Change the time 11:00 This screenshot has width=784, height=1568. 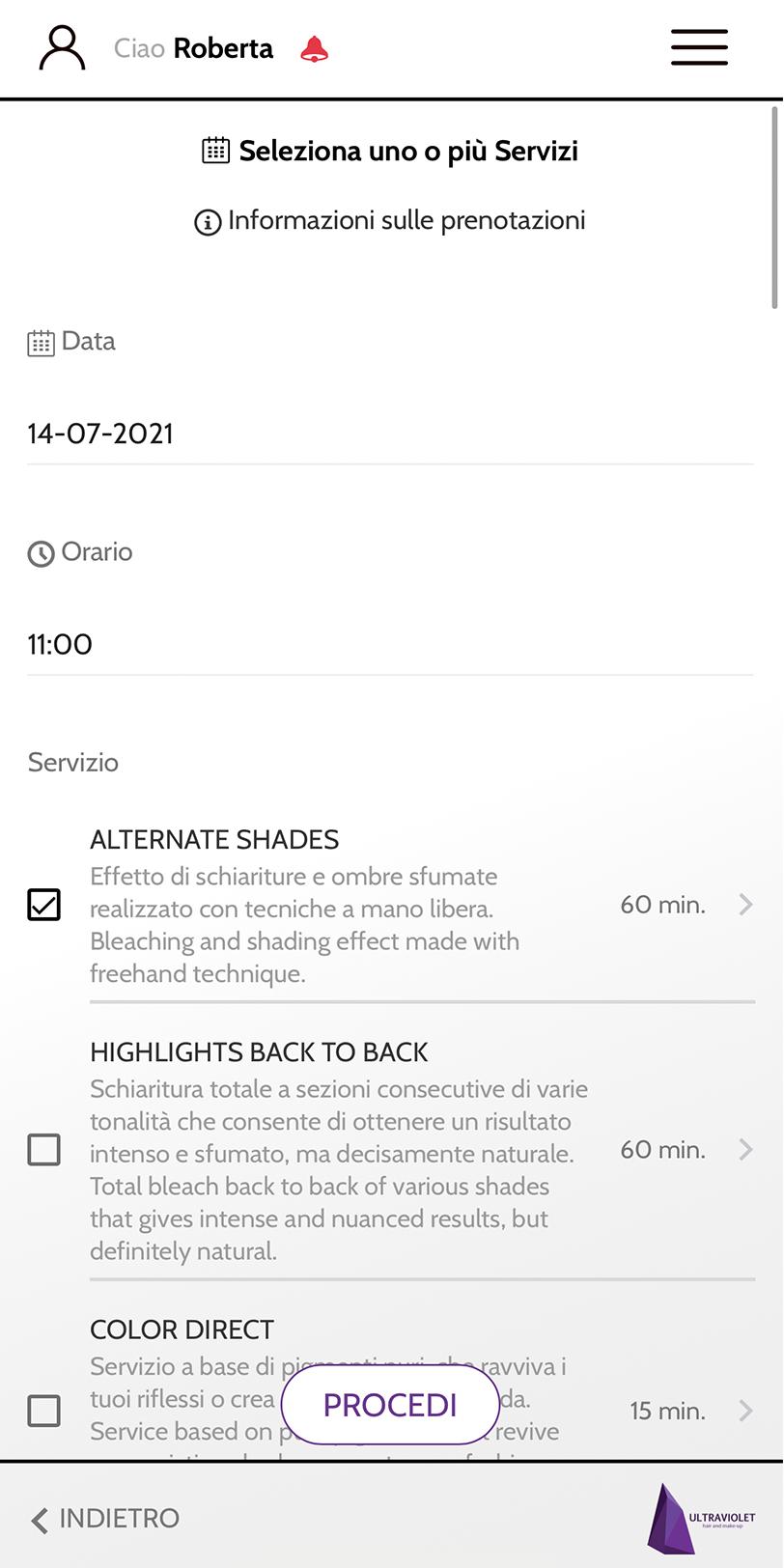coord(390,644)
